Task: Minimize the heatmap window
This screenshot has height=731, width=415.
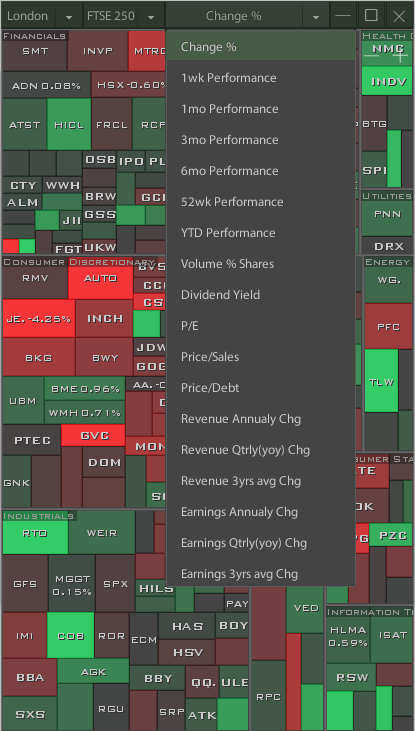Action: [343, 16]
